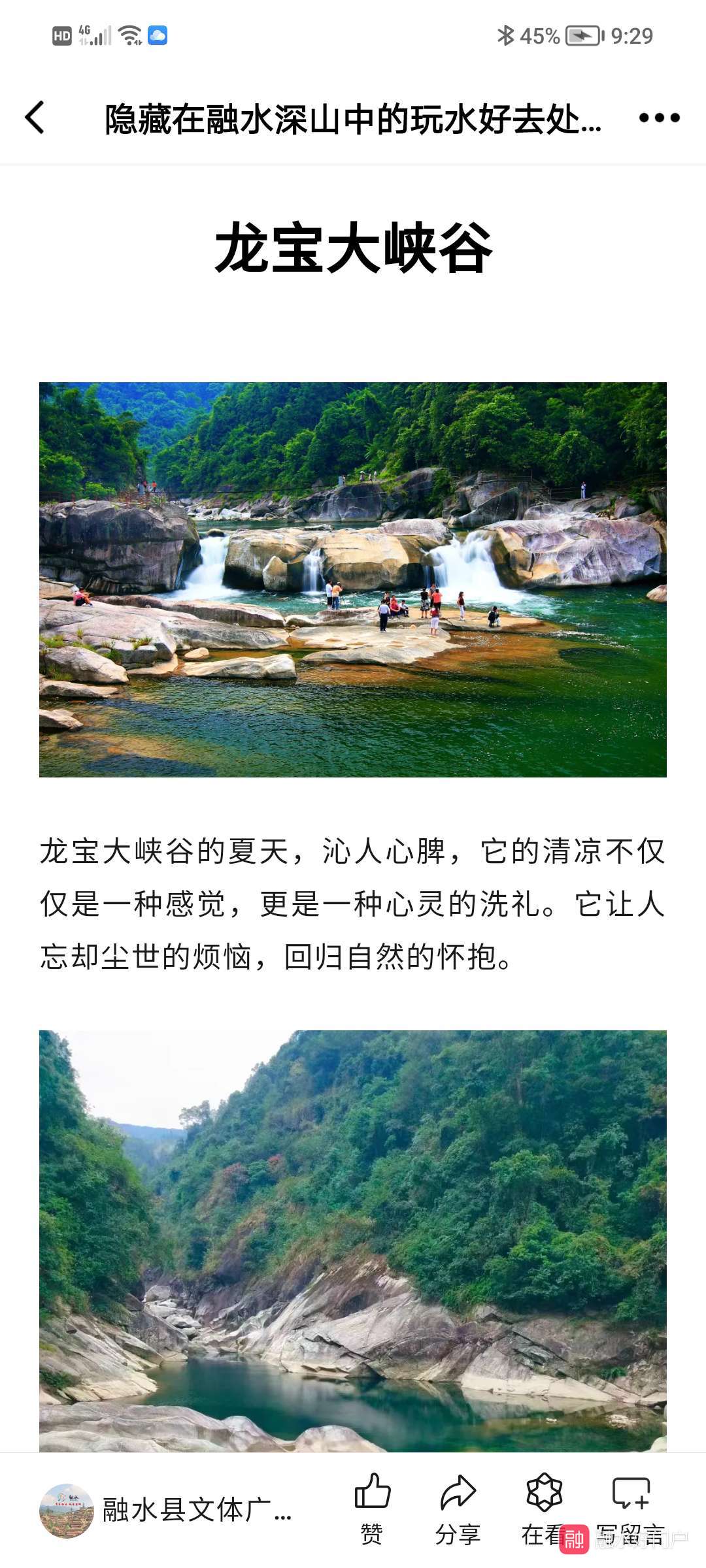Image resolution: width=706 pixels, height=1568 pixels.
Task: Go back from the article
Action: (x=35, y=118)
